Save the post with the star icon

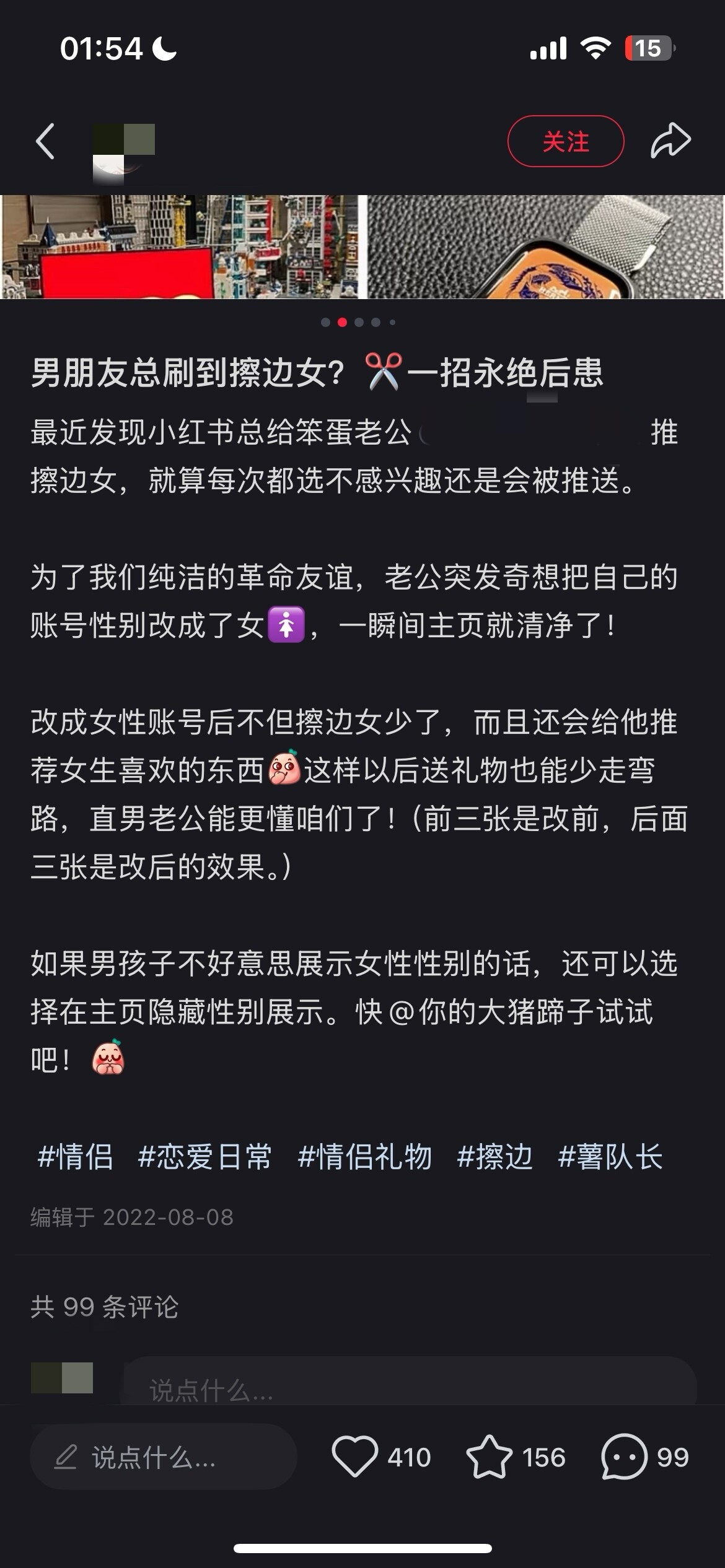[489, 1457]
